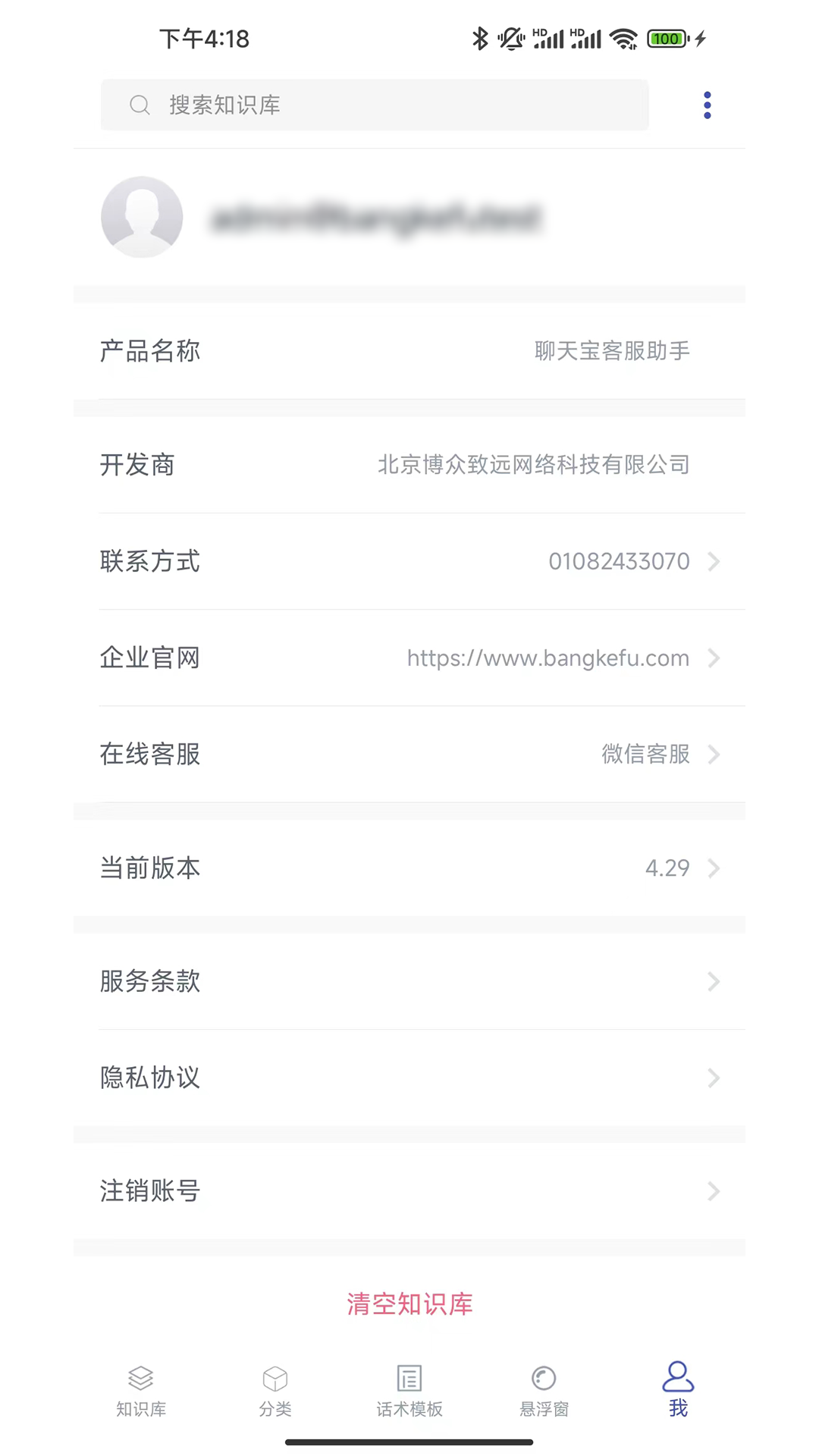The image size is (819, 1456).
Task: Open the three-dot overflow menu
Action: (706, 104)
